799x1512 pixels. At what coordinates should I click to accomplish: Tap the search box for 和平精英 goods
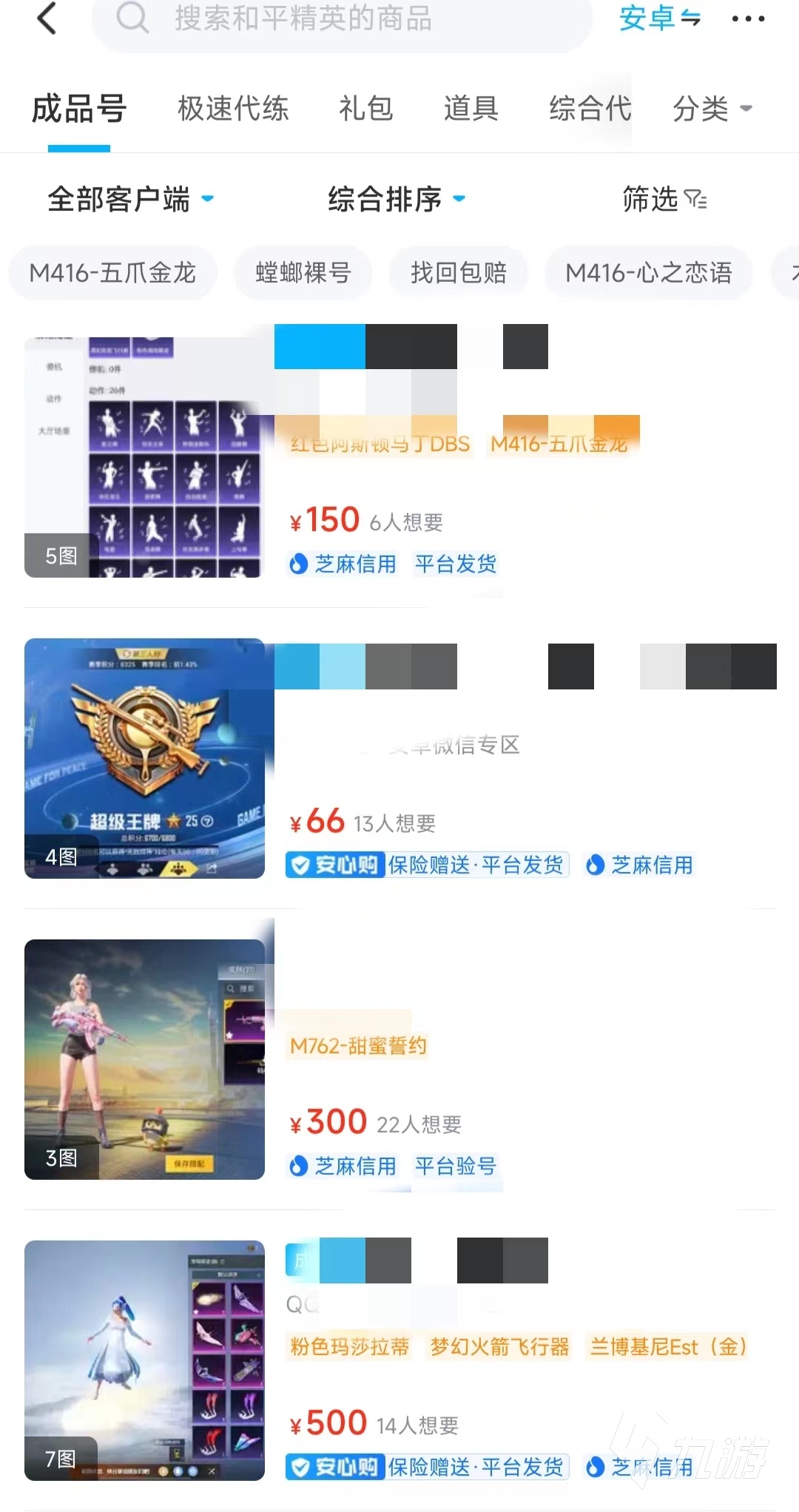click(340, 19)
